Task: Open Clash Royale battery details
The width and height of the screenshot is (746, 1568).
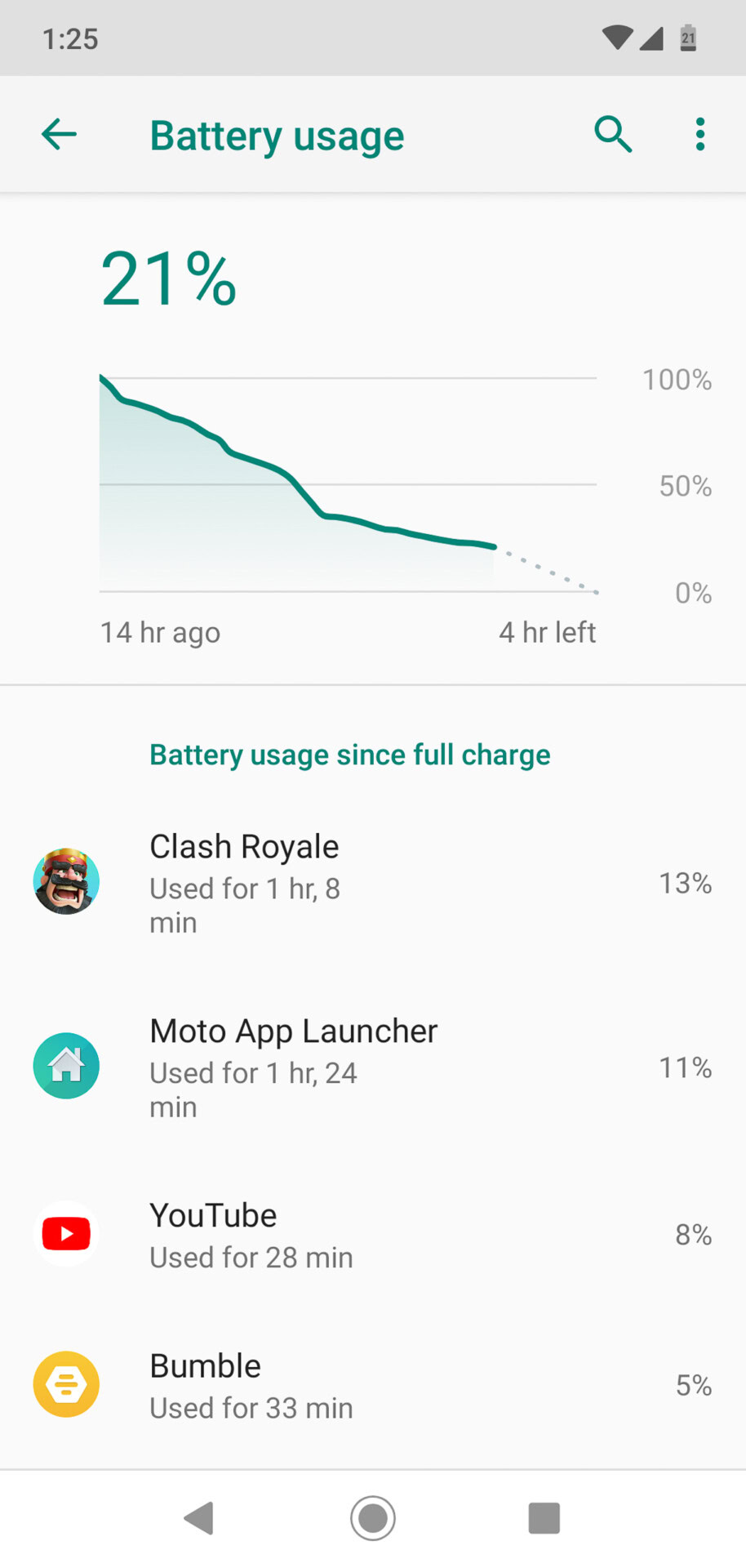Action: click(x=372, y=883)
